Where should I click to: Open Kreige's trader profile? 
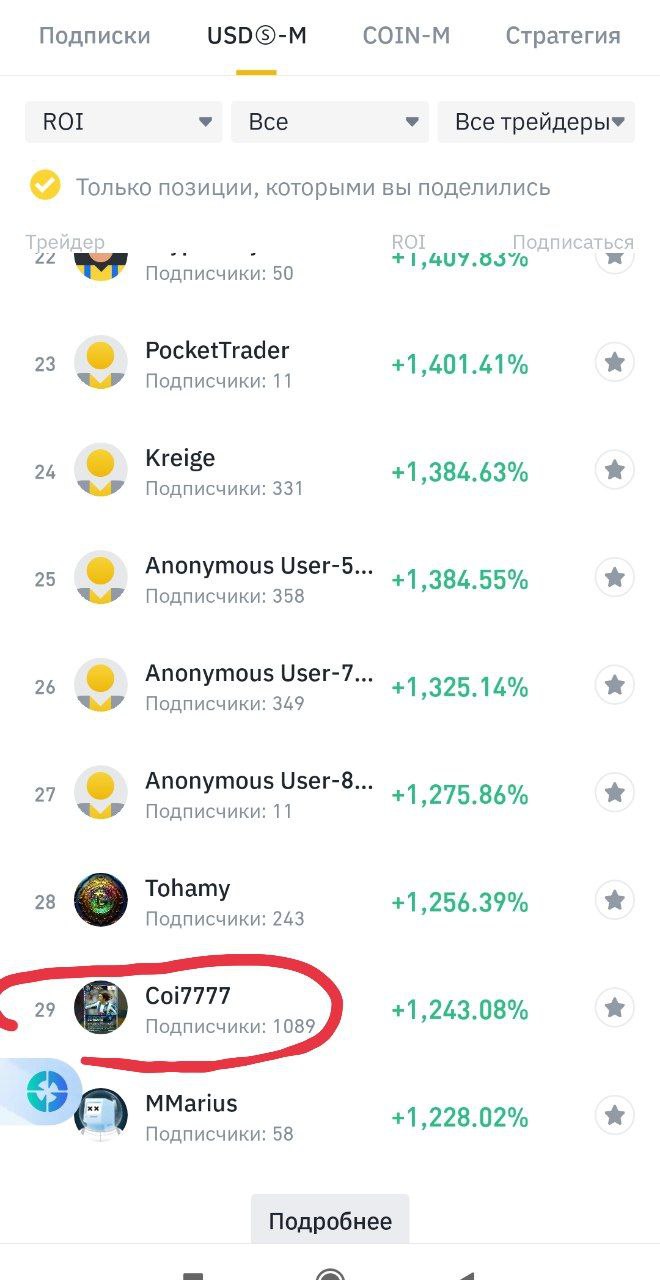[180, 459]
